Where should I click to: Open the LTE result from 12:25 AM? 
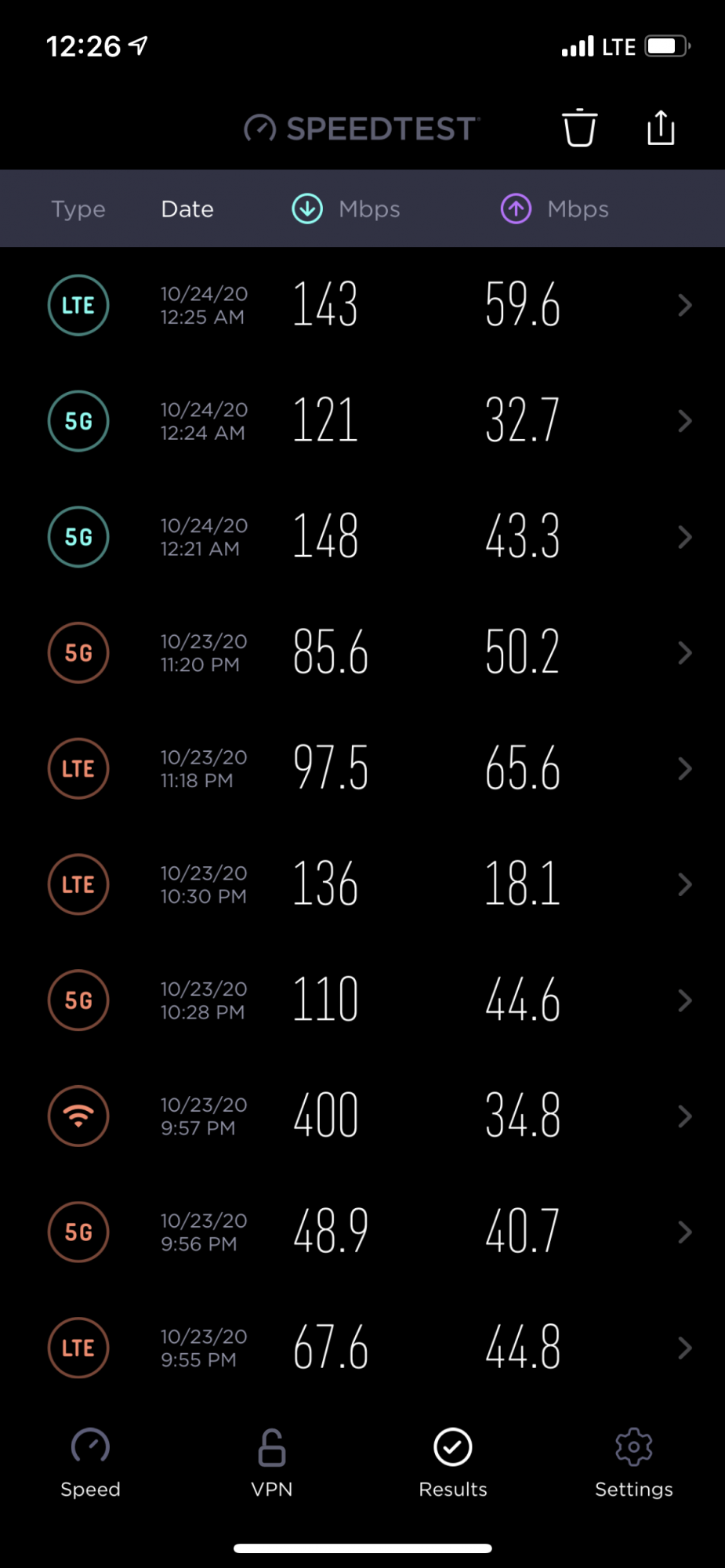tap(362, 305)
